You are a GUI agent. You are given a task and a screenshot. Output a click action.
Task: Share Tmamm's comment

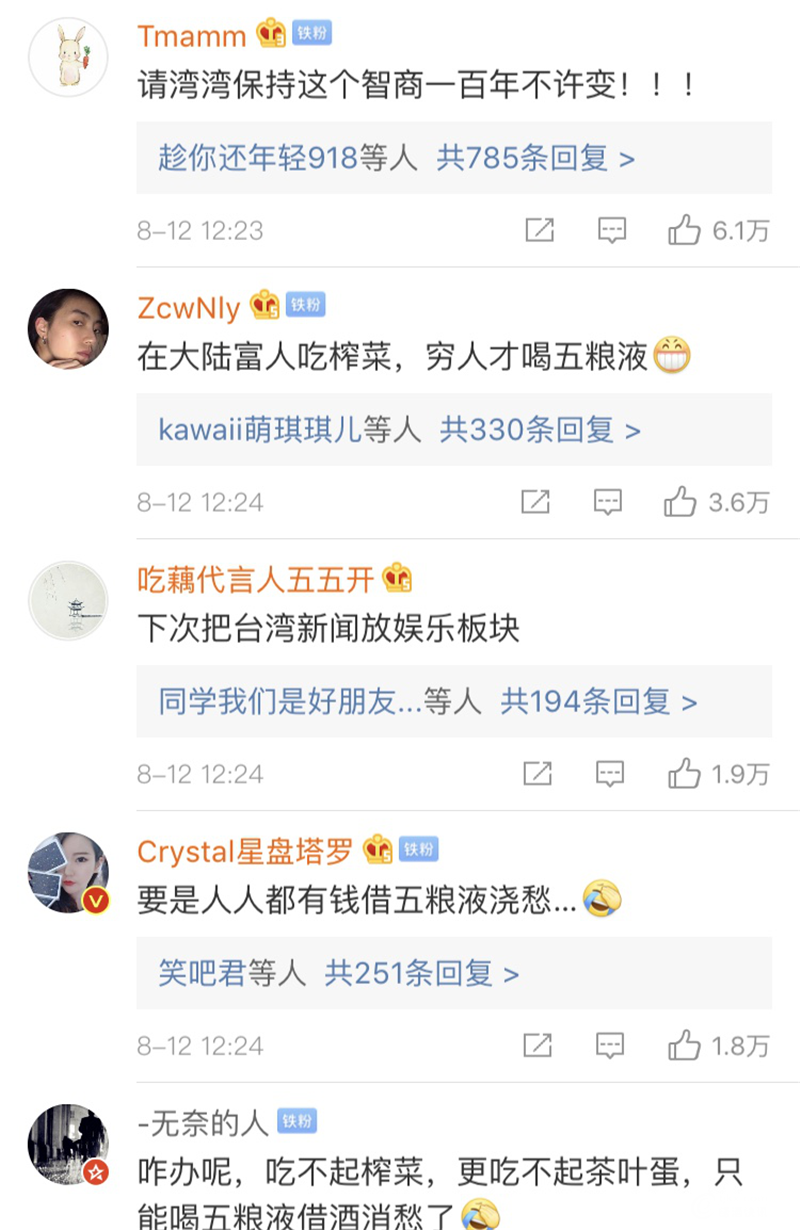[539, 231]
